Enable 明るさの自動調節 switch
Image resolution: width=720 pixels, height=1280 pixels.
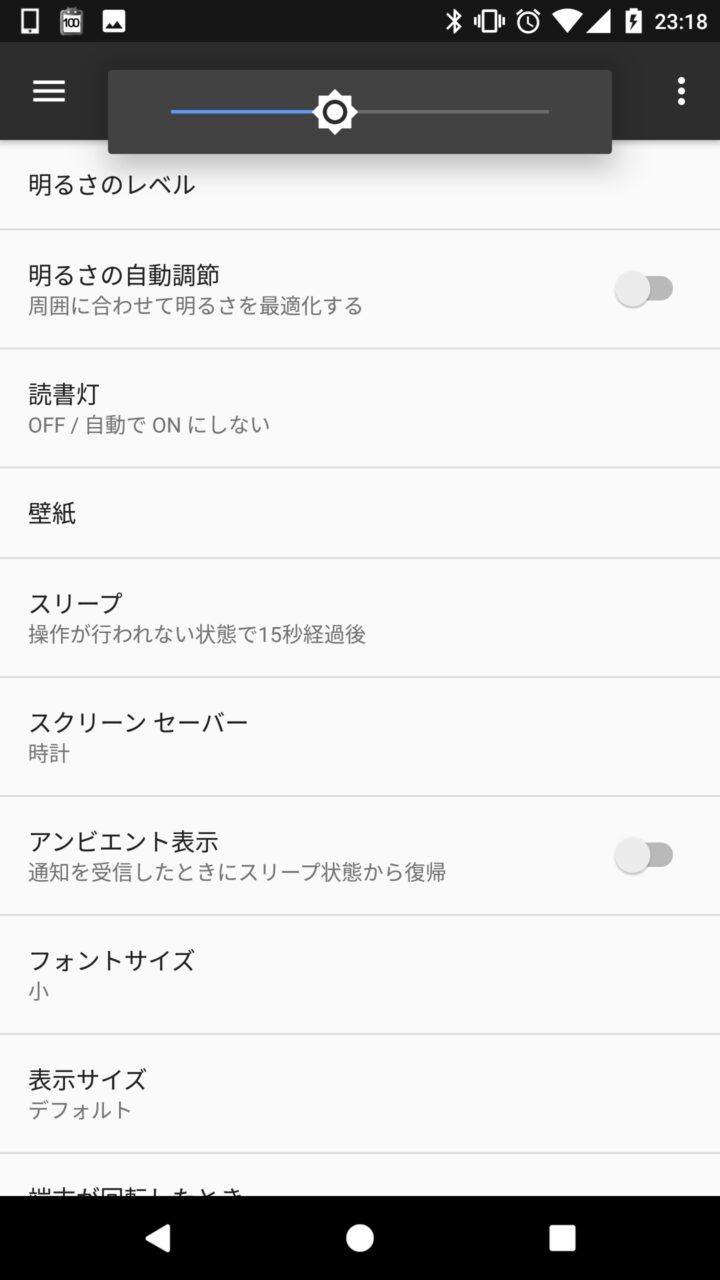(x=645, y=289)
